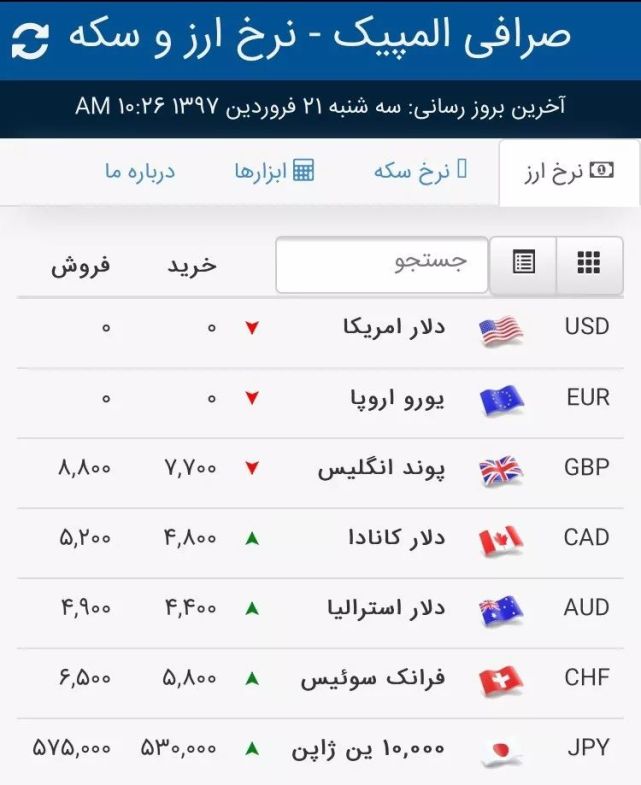Open the CAD دلار کانادا row
This screenshot has height=785, width=641.
(x=320, y=539)
